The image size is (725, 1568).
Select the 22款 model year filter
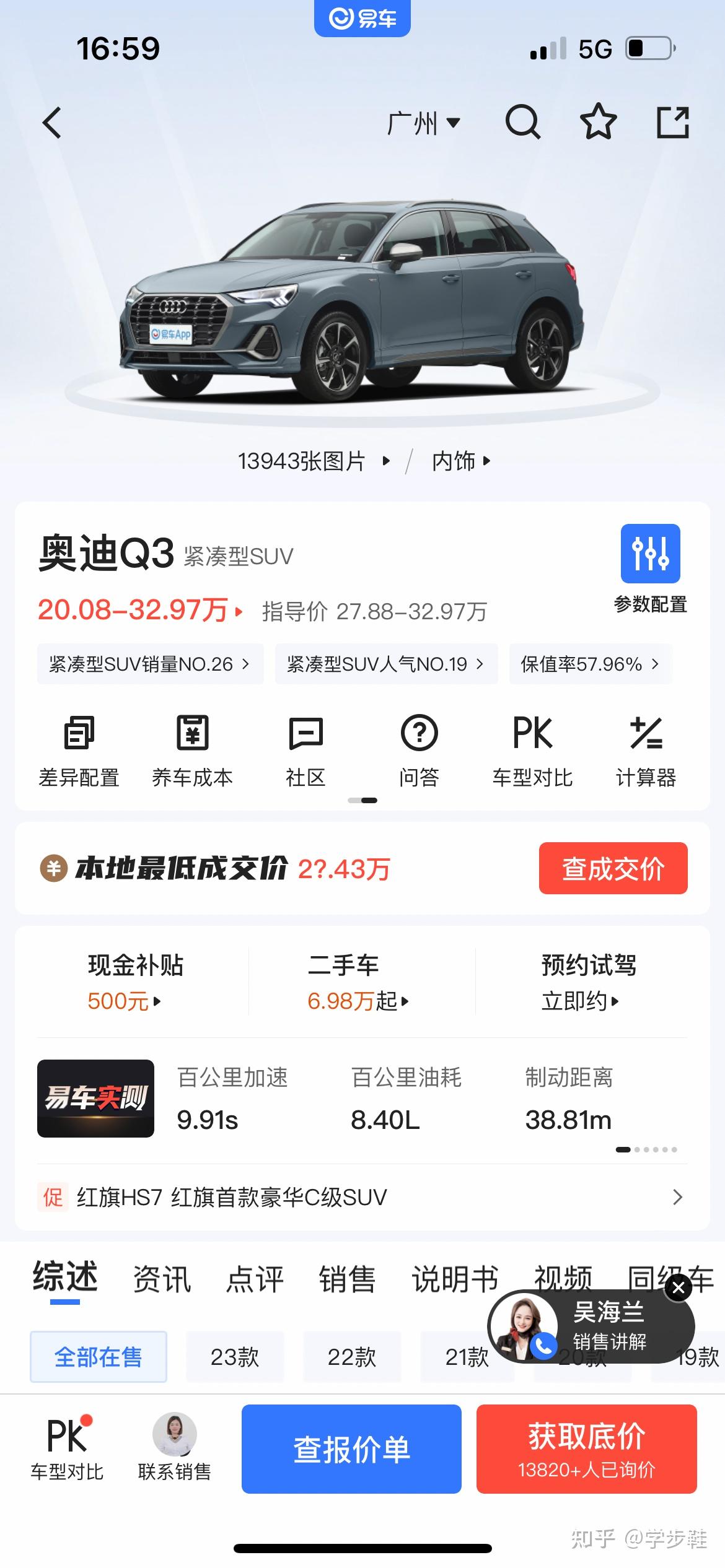(x=352, y=1357)
